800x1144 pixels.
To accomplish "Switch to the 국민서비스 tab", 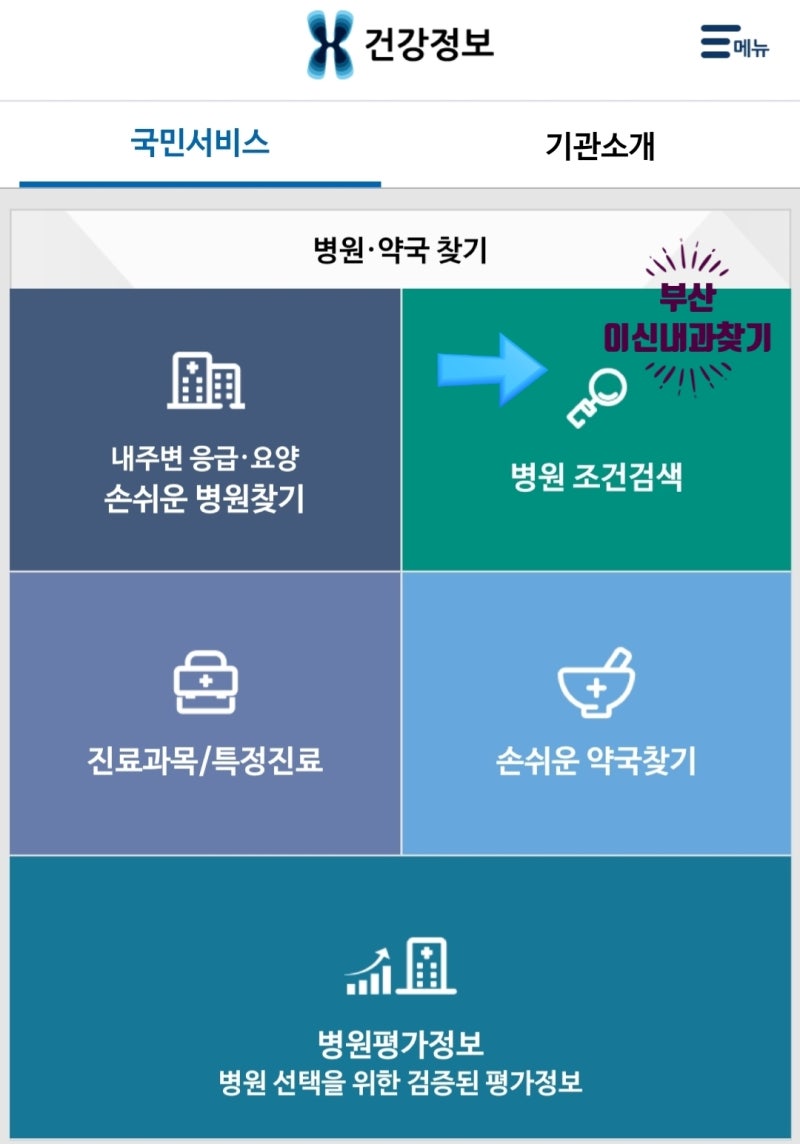I will pyautogui.click(x=200, y=143).
